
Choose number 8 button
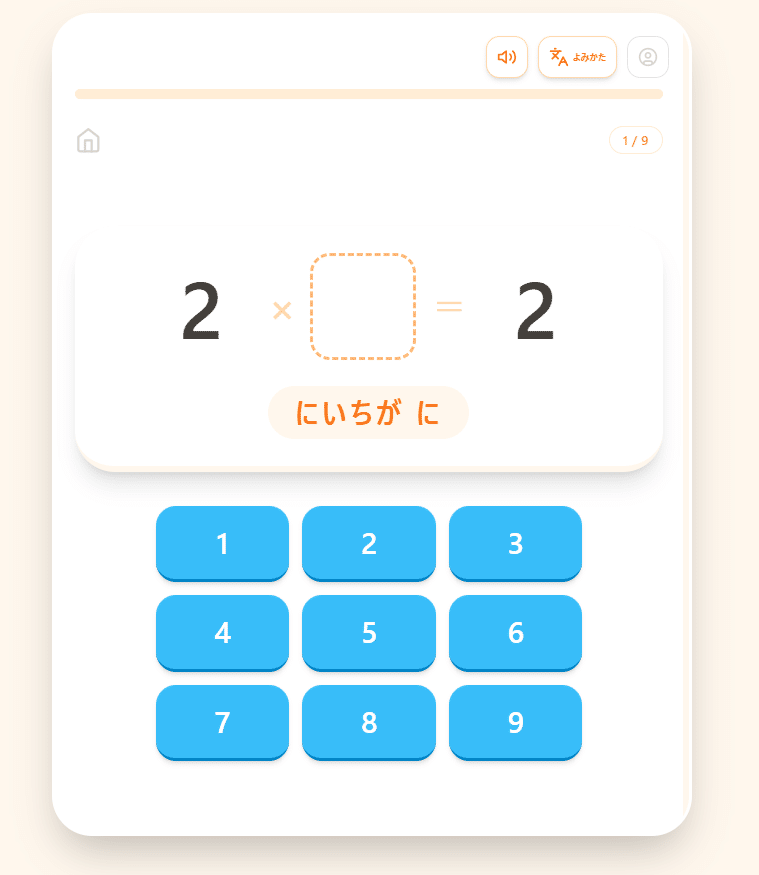[369, 722]
